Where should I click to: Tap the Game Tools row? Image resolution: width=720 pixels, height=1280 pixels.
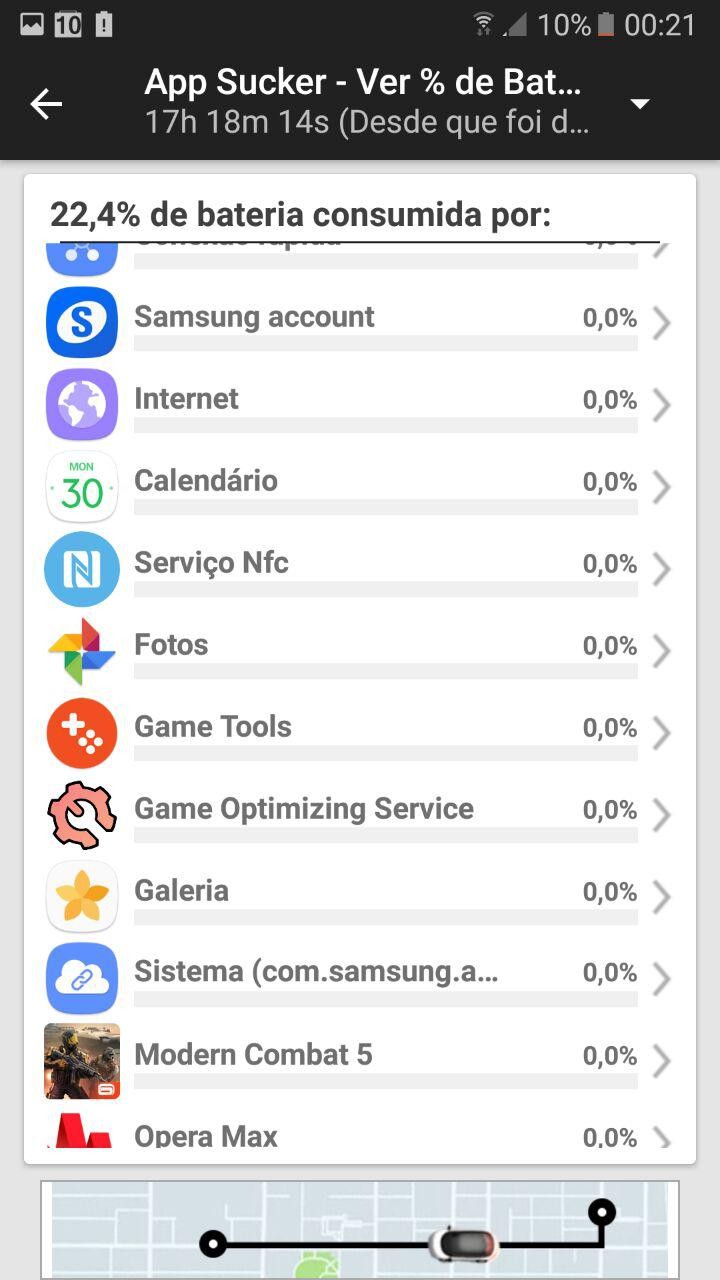[x=358, y=732]
